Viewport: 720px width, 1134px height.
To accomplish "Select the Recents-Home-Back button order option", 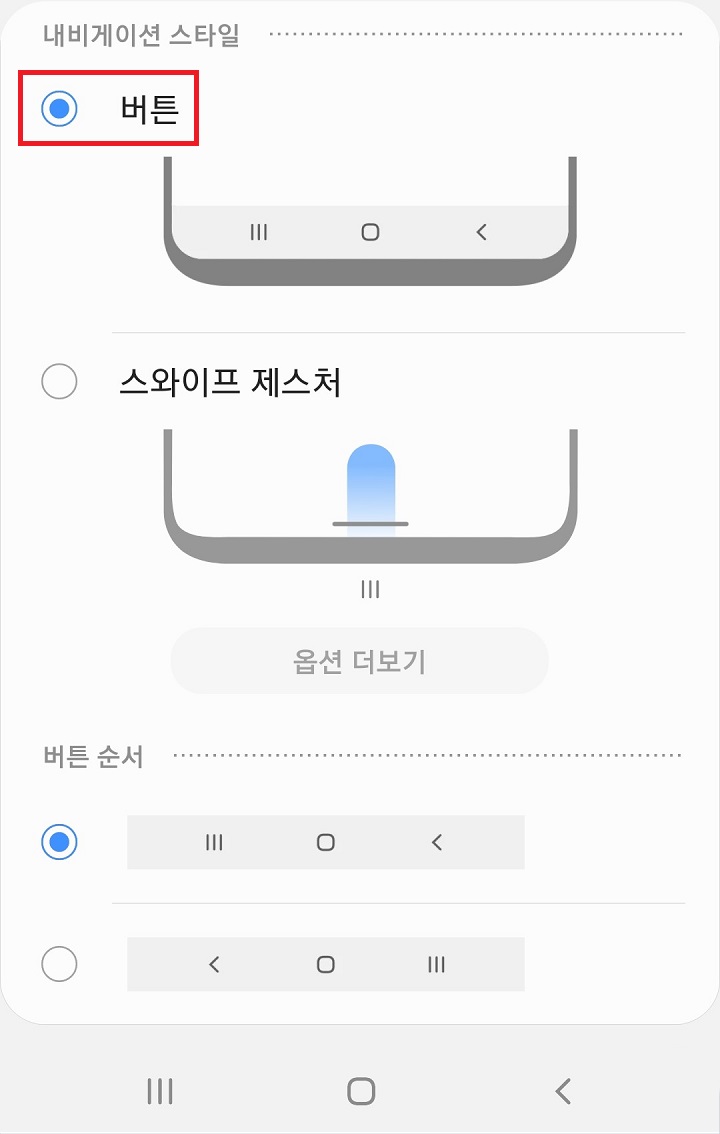I will [x=59, y=842].
